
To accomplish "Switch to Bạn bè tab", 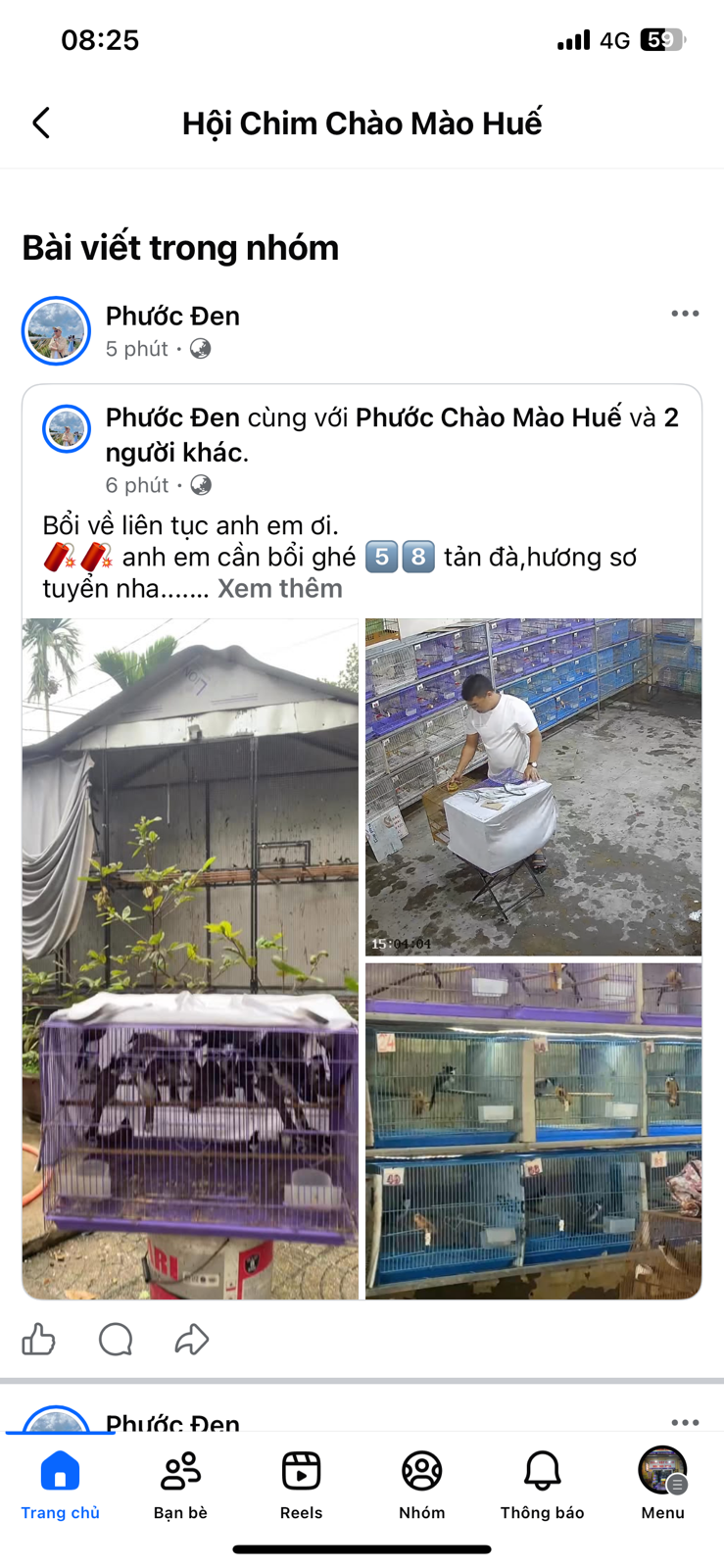I will (x=180, y=1484).
